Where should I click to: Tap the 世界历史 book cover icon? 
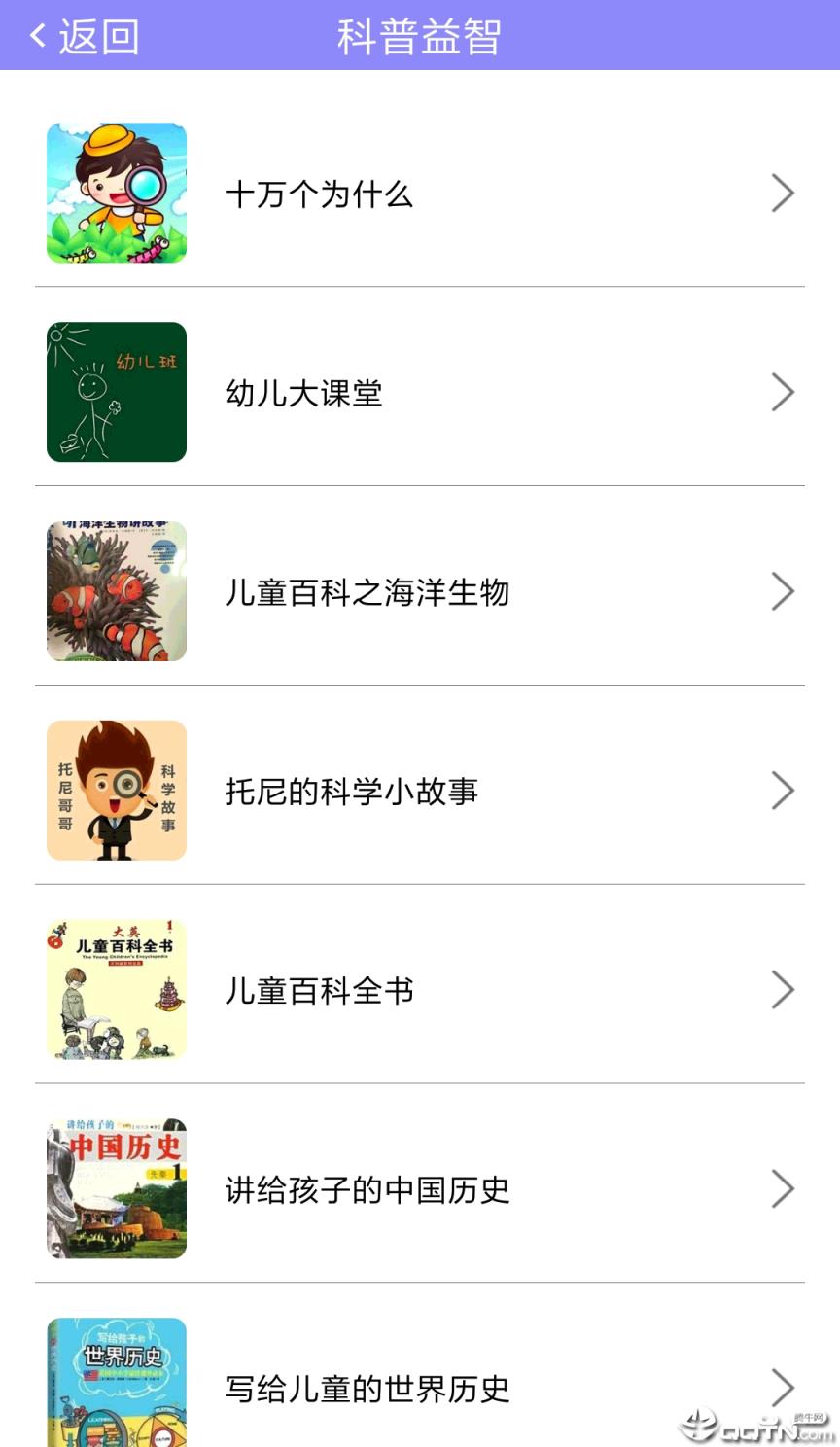(116, 1385)
